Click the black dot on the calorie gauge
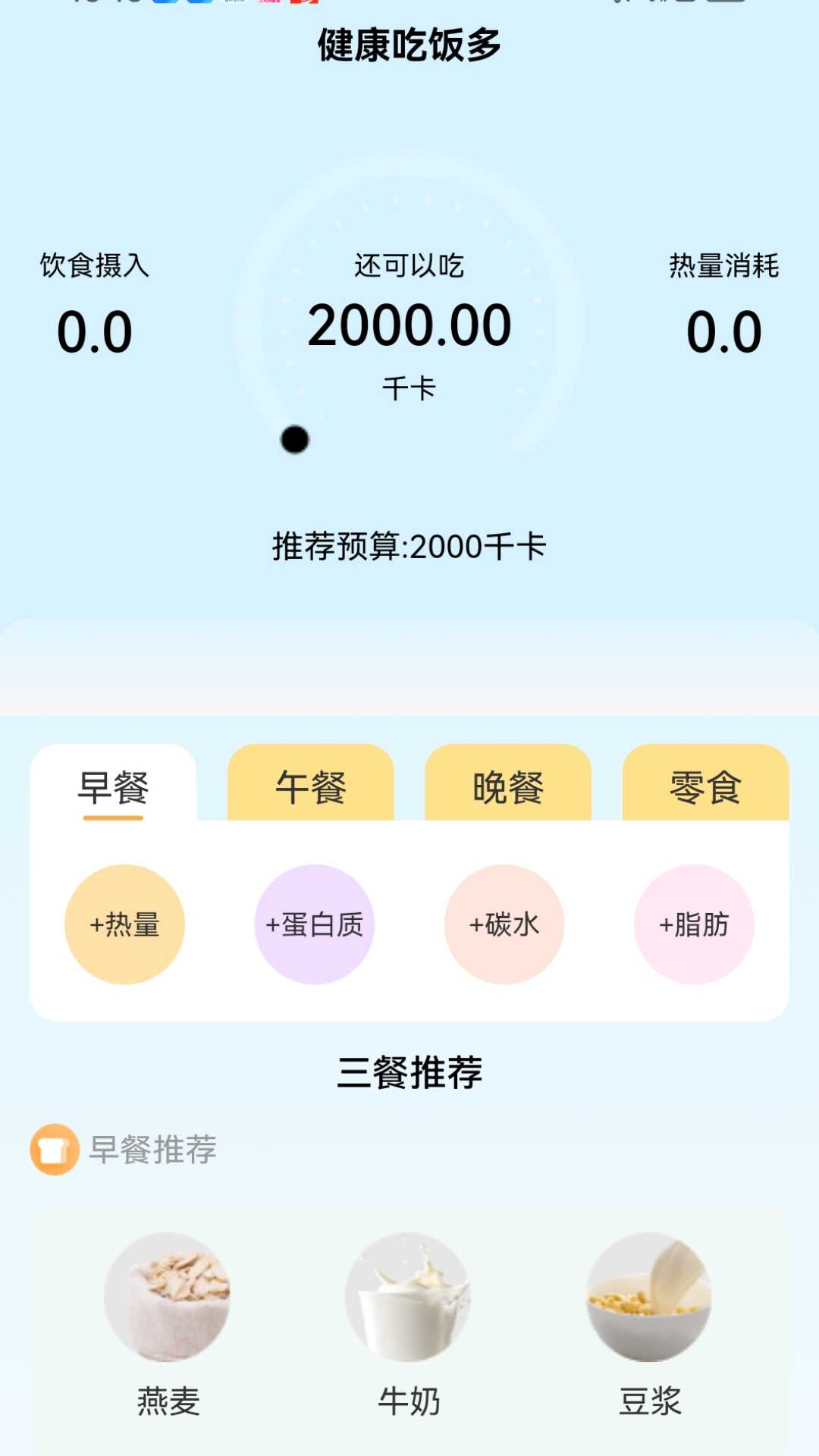The width and height of the screenshot is (819, 1456). tap(293, 438)
